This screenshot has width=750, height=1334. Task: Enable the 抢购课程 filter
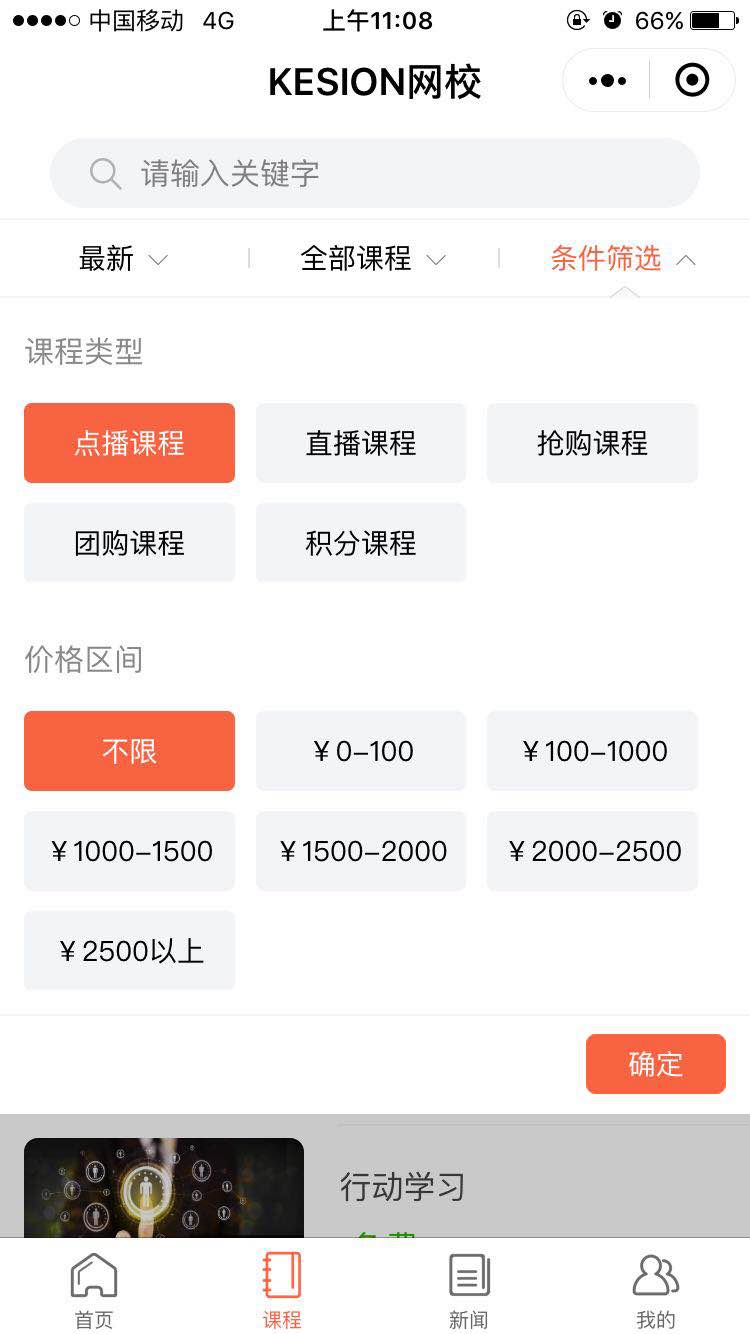(x=592, y=443)
